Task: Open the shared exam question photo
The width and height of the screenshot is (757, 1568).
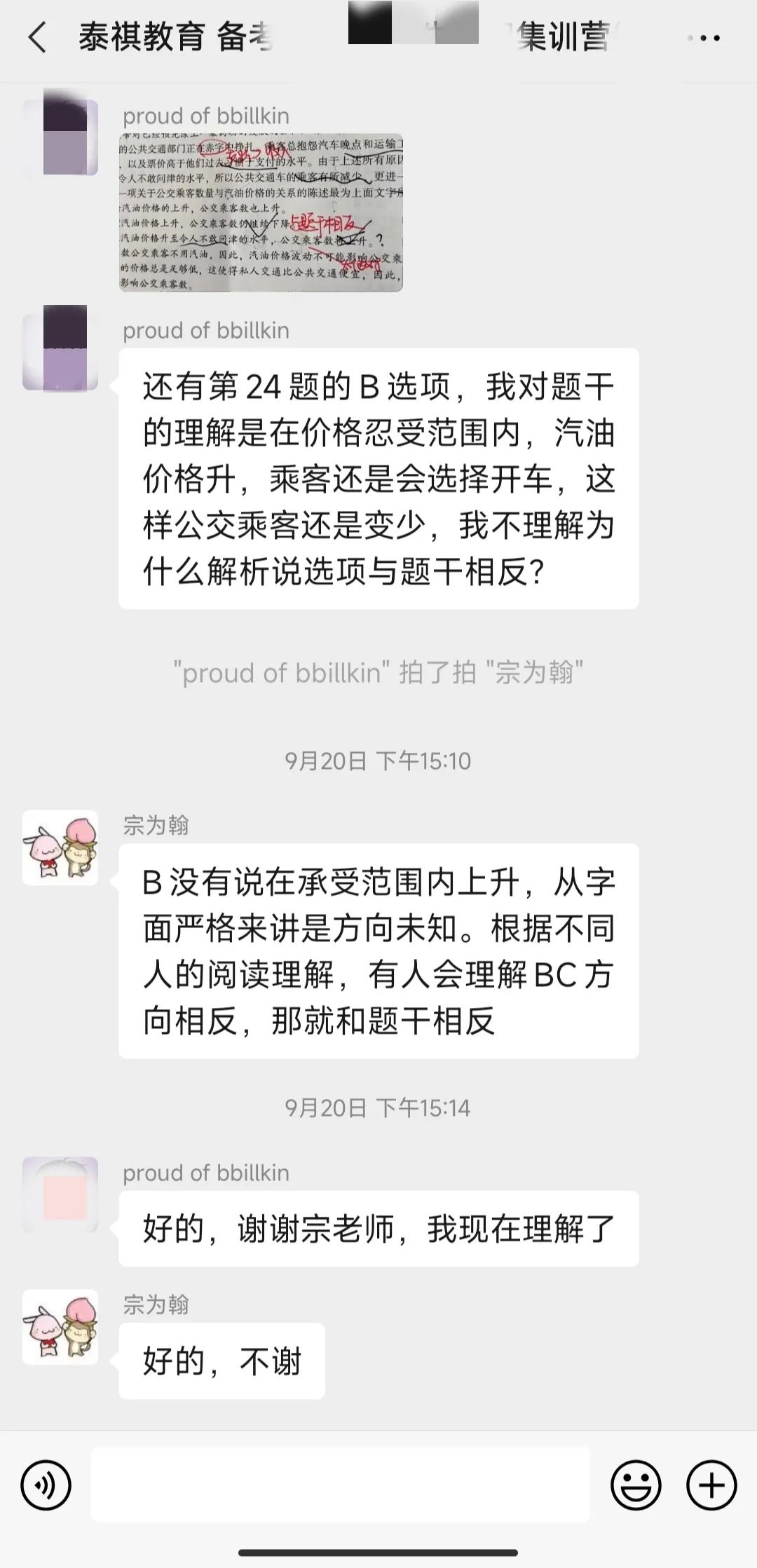Action: pyautogui.click(x=261, y=212)
